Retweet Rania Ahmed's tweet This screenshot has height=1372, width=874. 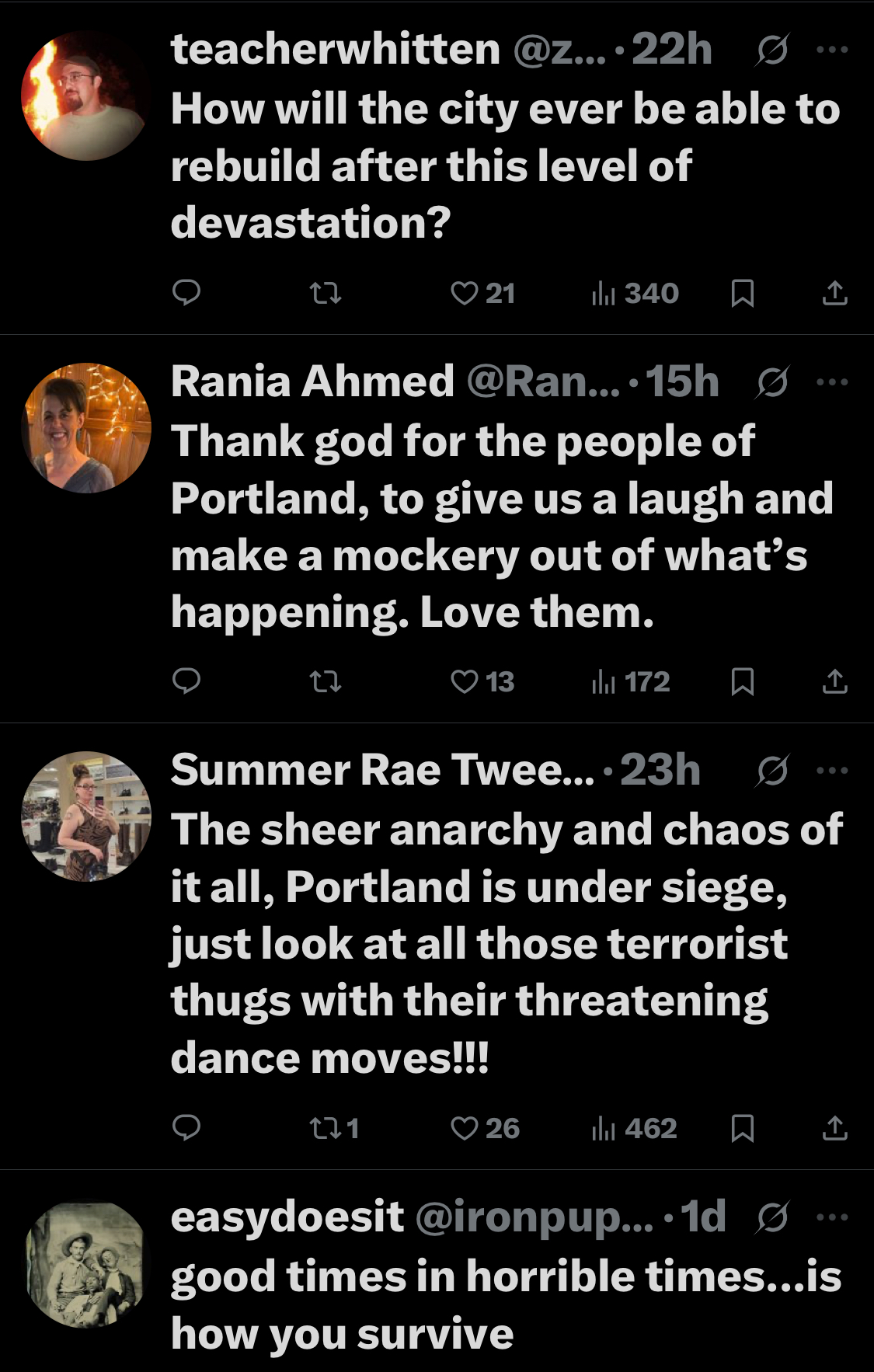point(325,681)
